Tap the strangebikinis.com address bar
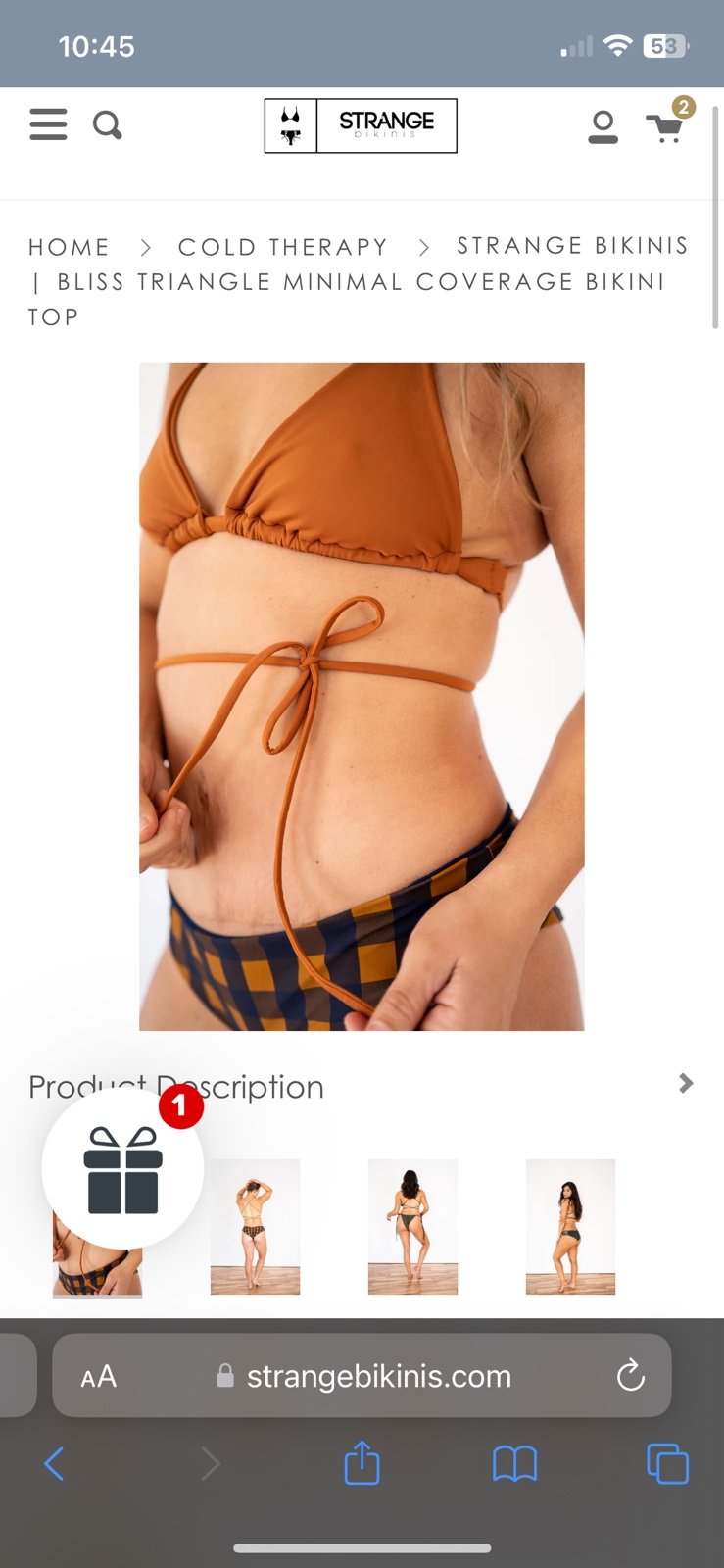 362,1375
